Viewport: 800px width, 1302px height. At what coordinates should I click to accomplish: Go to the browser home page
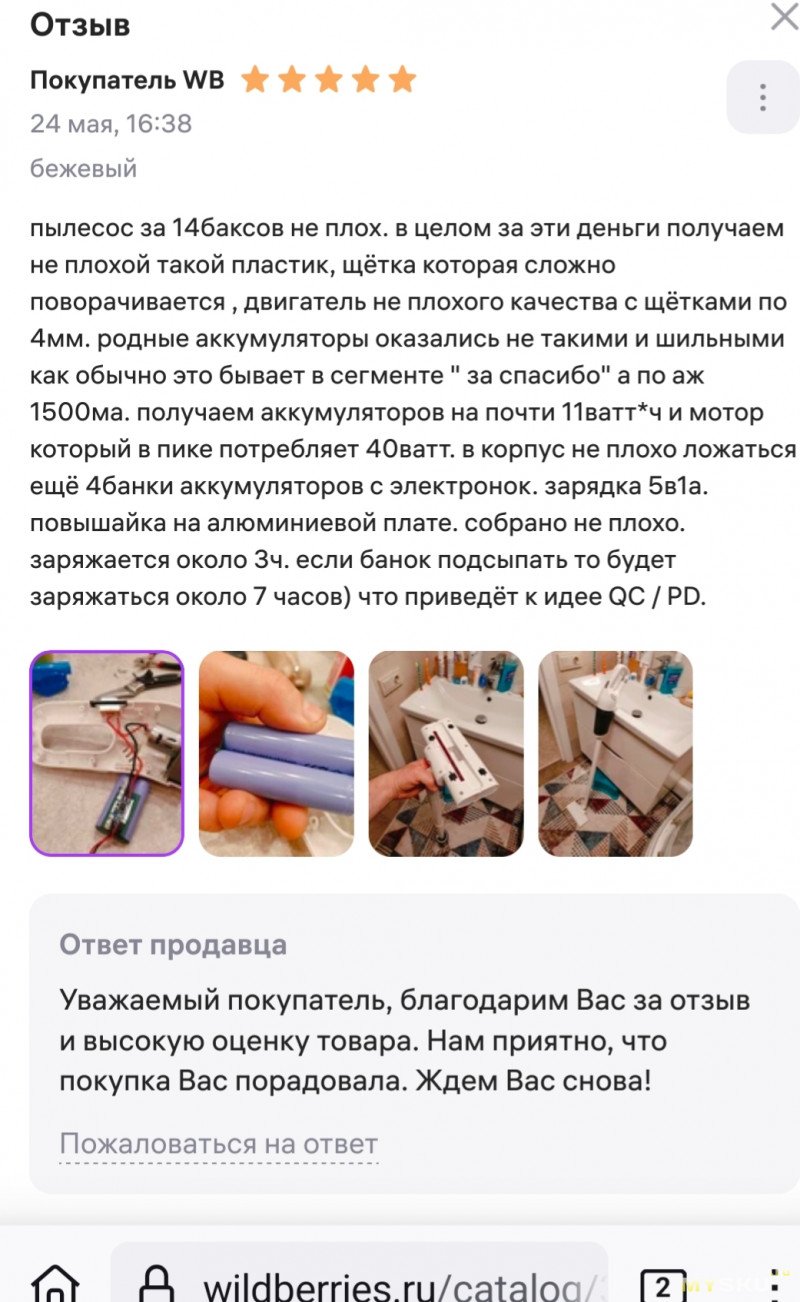[55, 1283]
